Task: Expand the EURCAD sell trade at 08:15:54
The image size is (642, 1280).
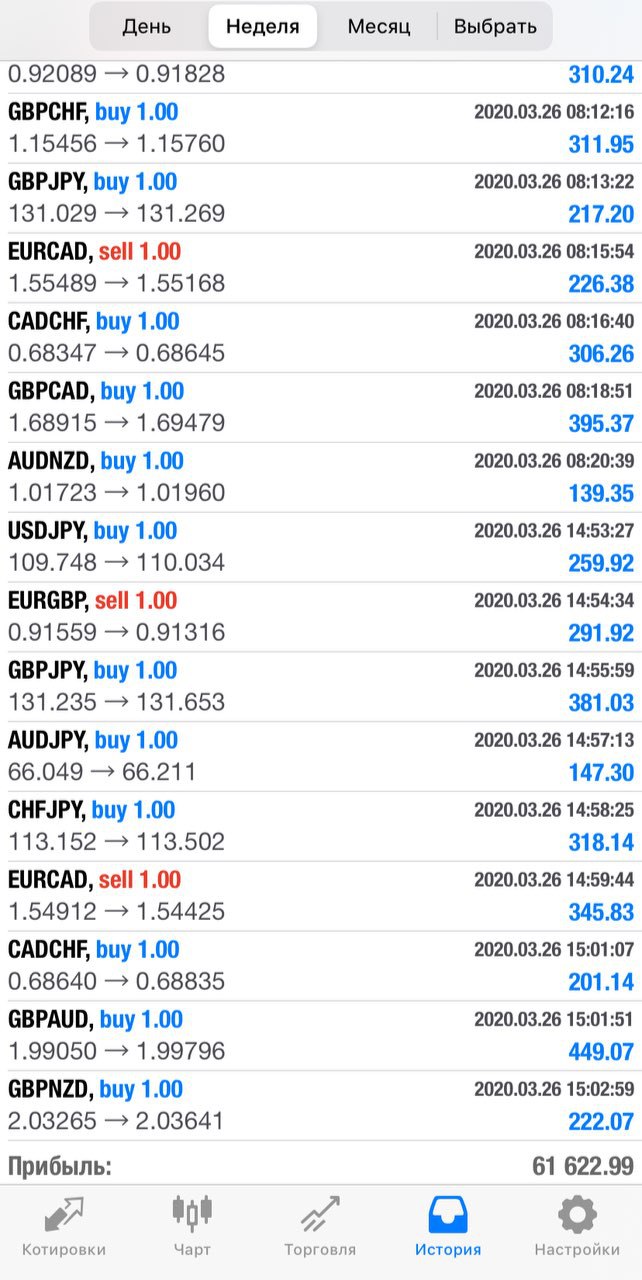Action: pyautogui.click(x=321, y=268)
